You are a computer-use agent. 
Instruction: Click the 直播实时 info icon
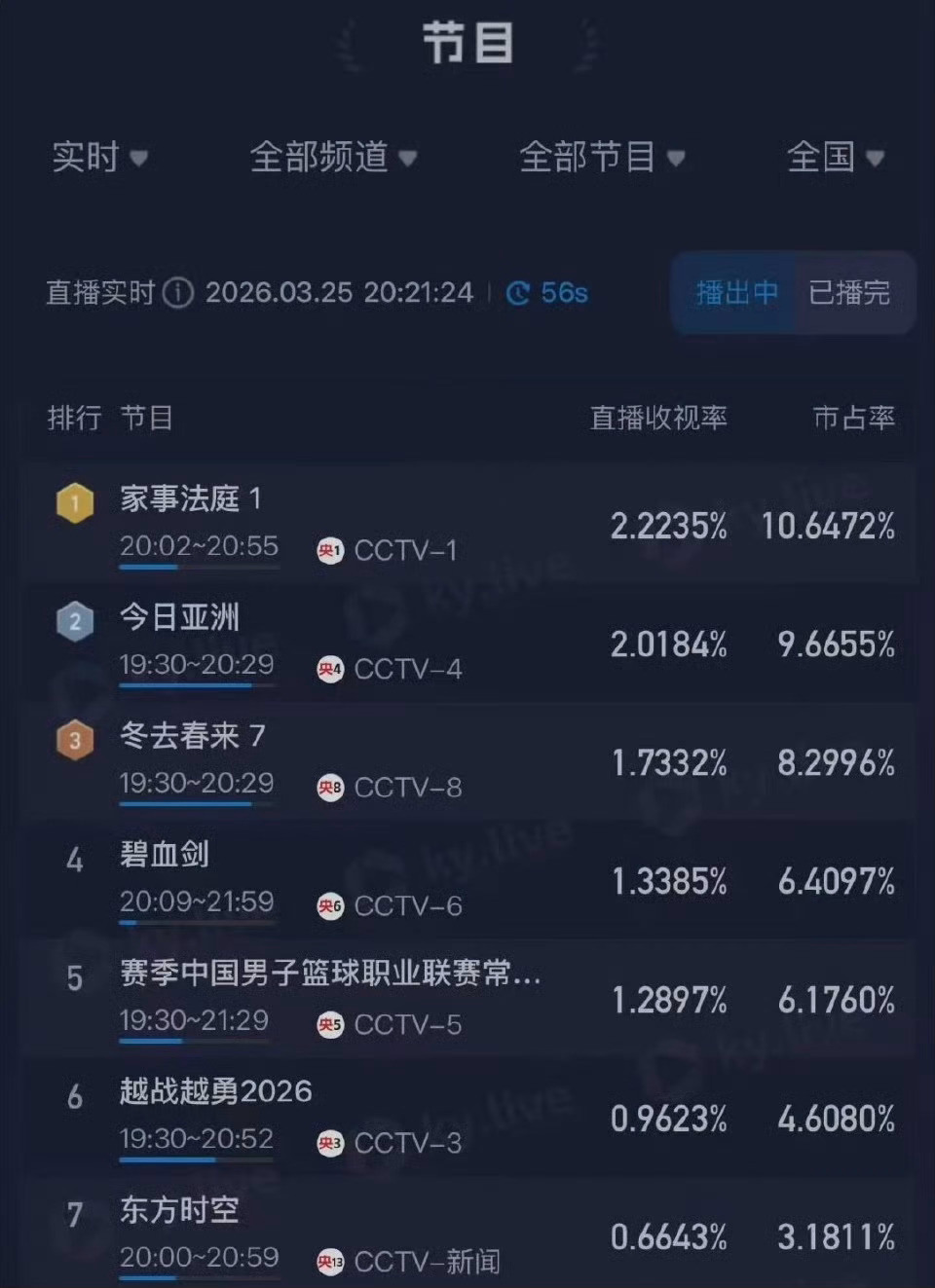[x=176, y=290]
